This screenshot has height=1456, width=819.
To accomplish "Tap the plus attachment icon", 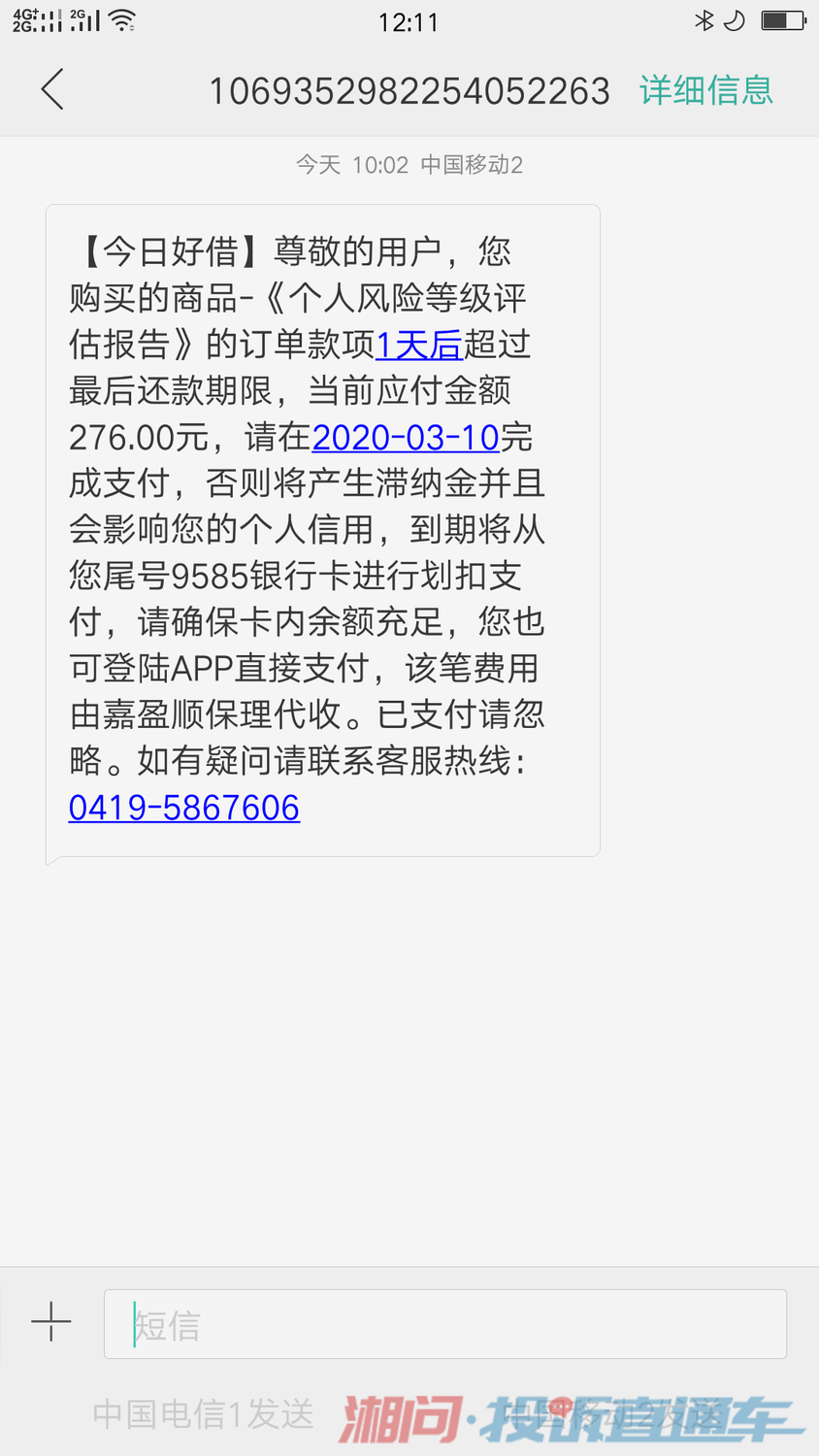I will (x=51, y=1322).
